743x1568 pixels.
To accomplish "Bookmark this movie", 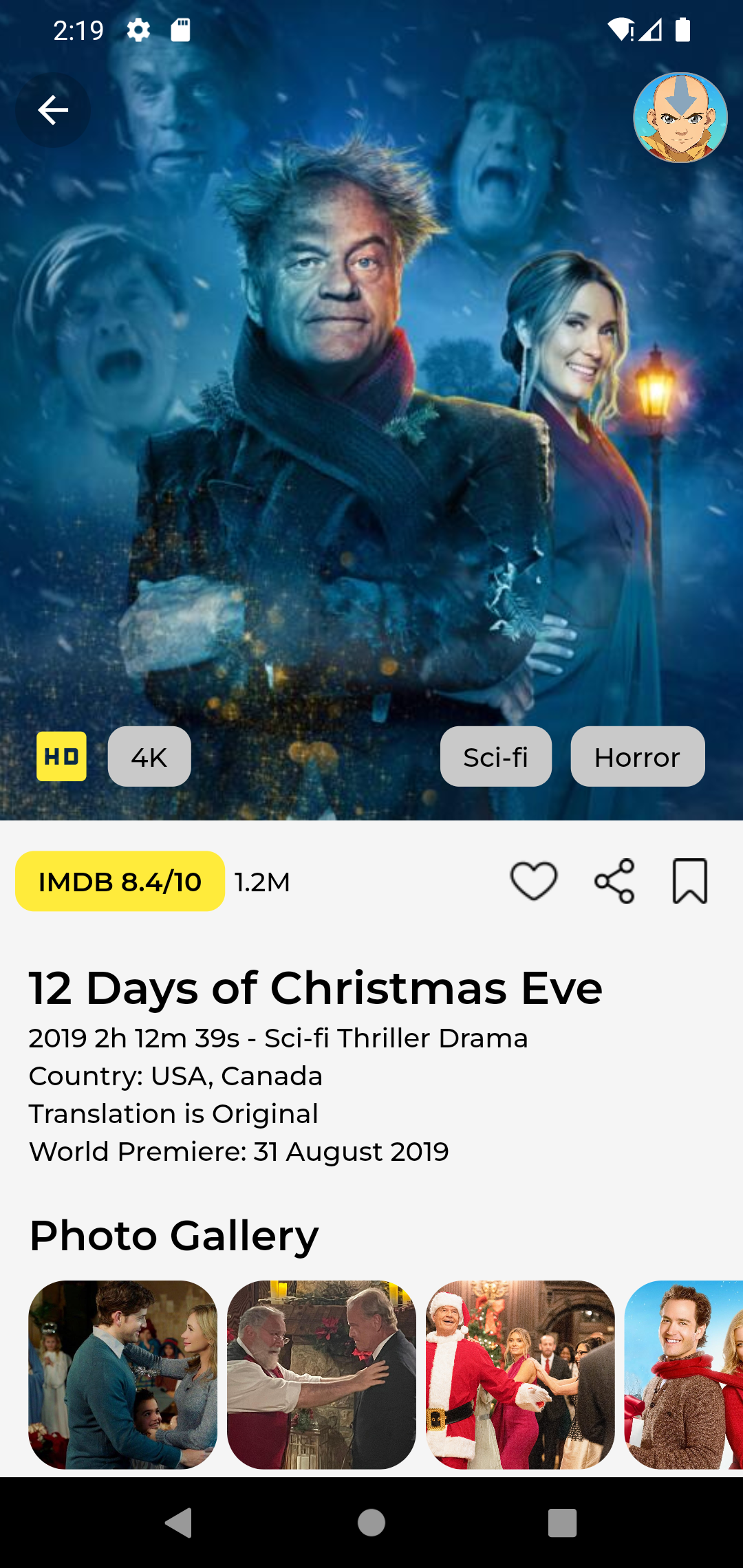I will [690, 881].
